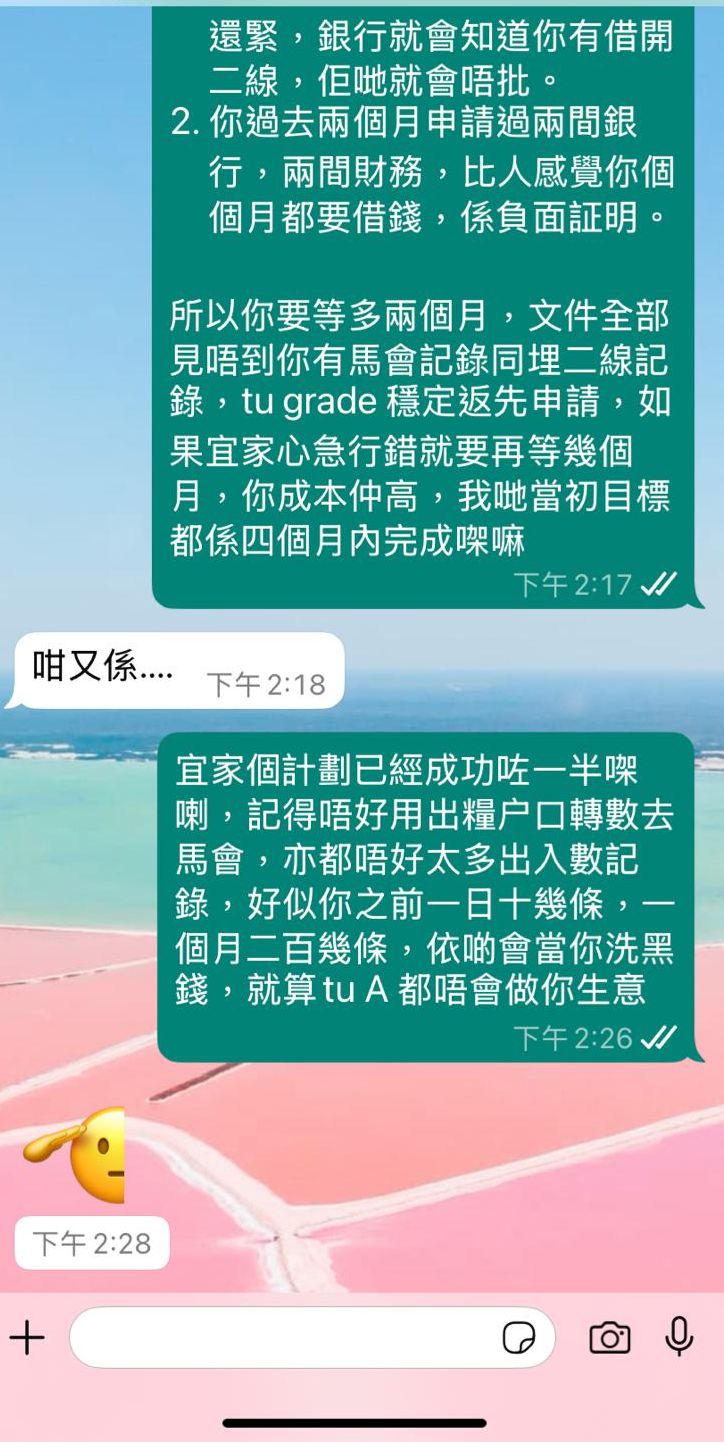
Task: Focus the message text field
Action: pyautogui.click(x=285, y=1338)
